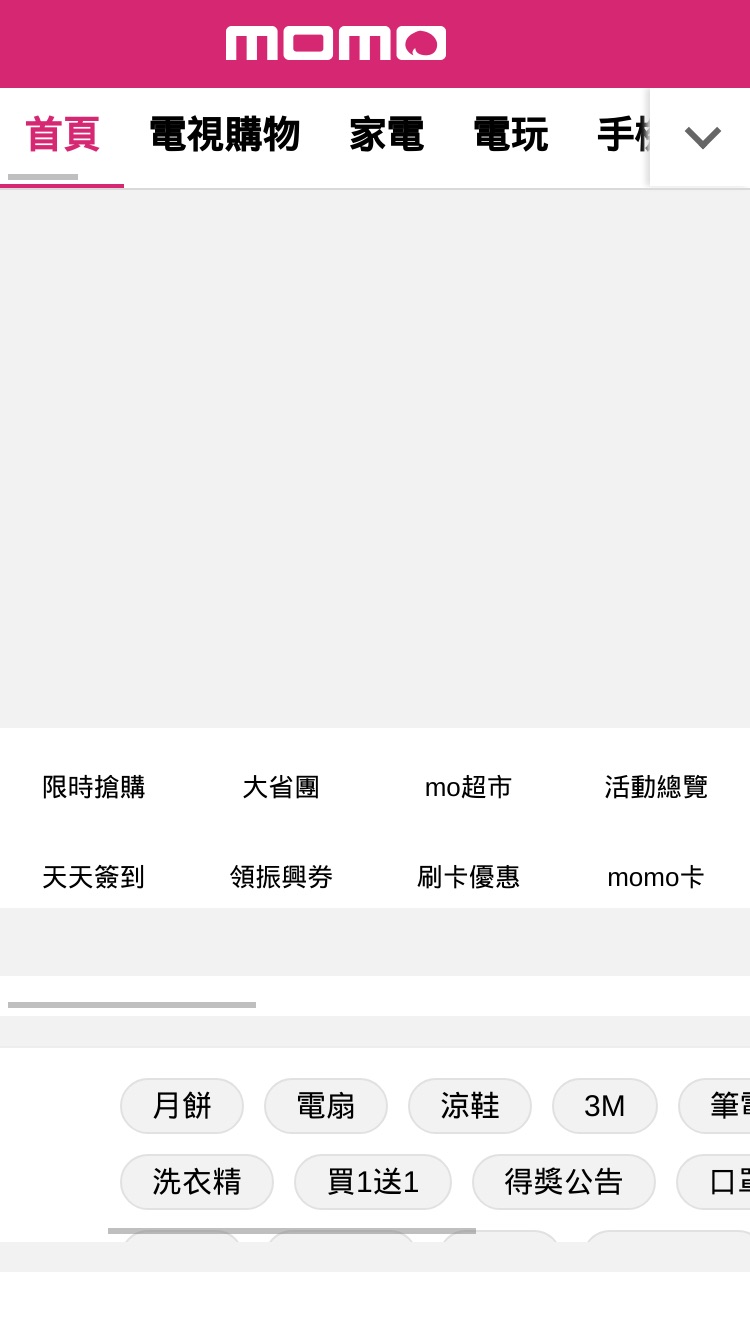
Task: Select the 電扇 keyword chip
Action: point(326,1106)
